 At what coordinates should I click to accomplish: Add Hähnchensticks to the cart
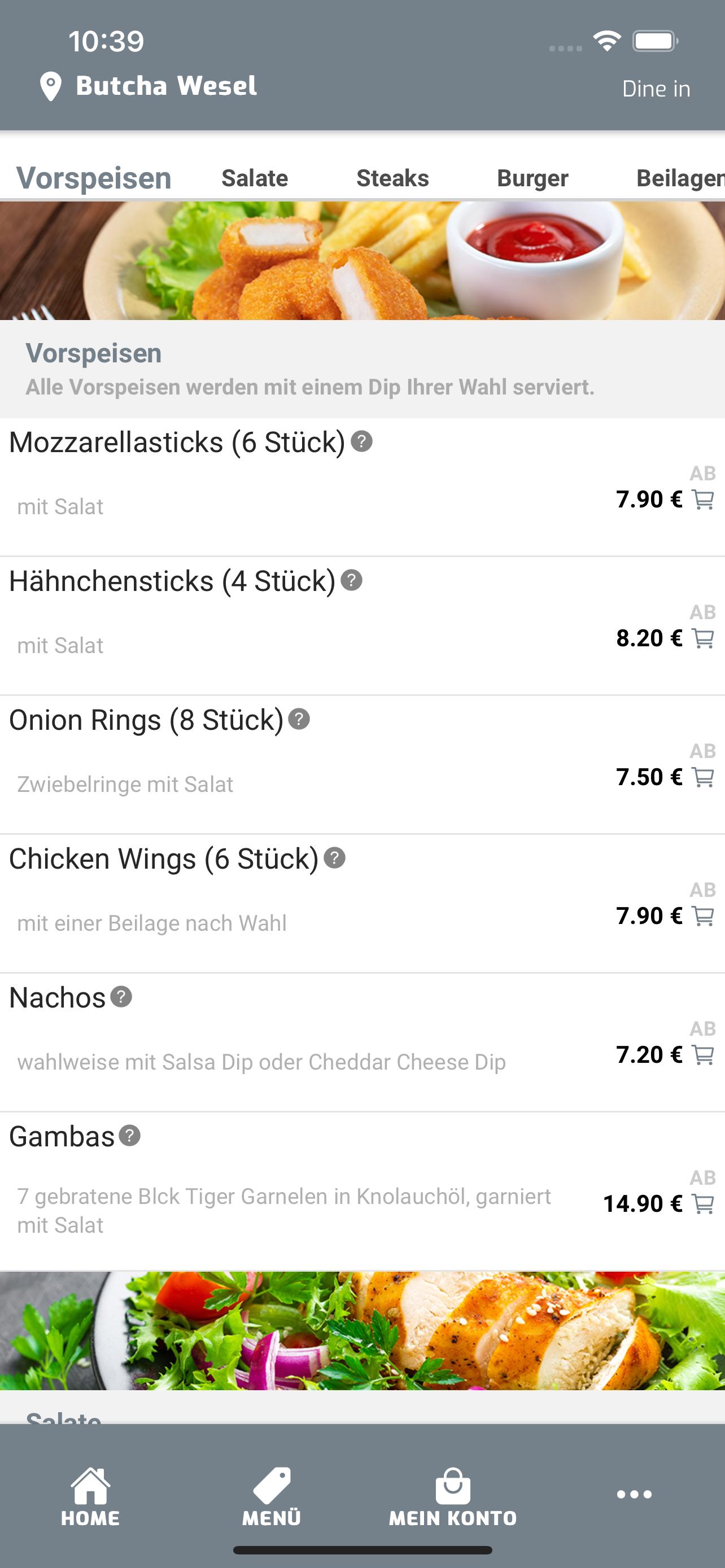704,638
